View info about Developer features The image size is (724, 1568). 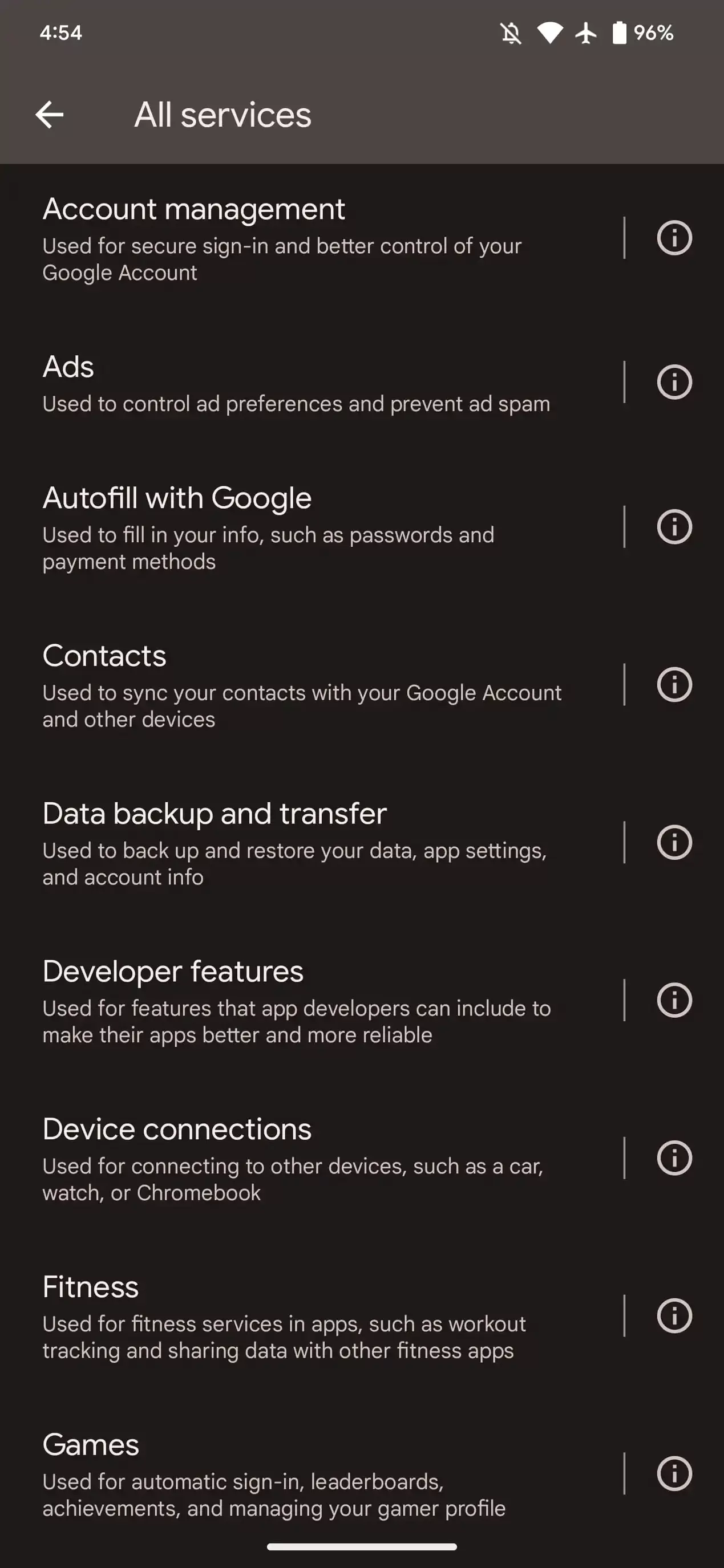coord(674,1000)
